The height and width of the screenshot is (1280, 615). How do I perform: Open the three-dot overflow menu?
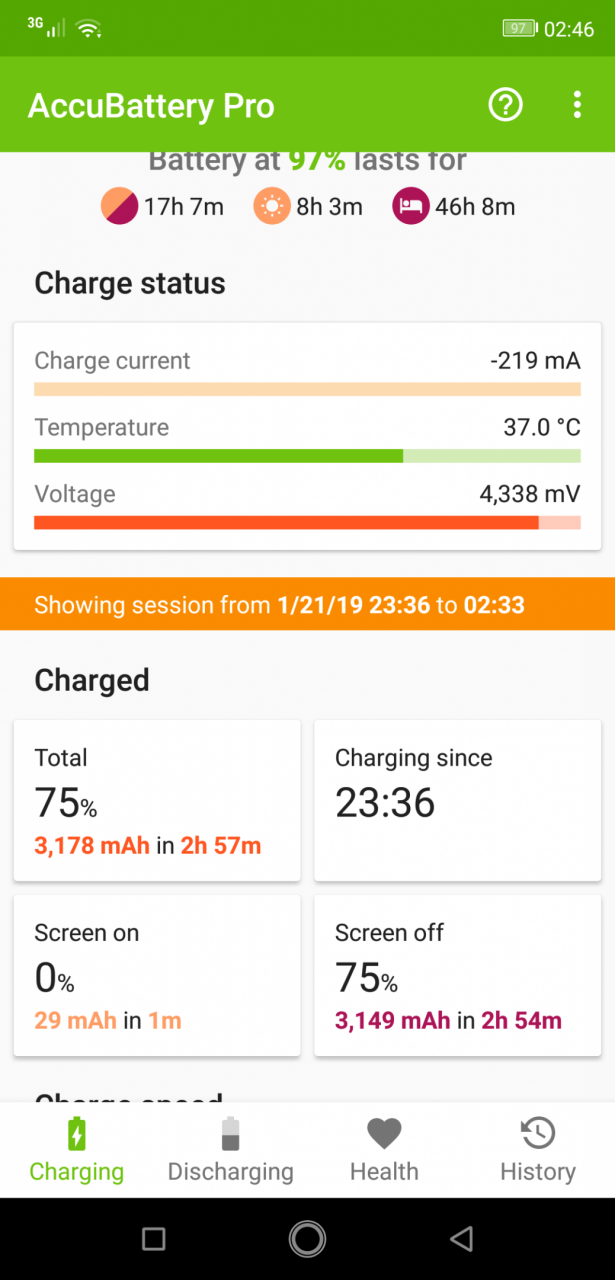(576, 104)
